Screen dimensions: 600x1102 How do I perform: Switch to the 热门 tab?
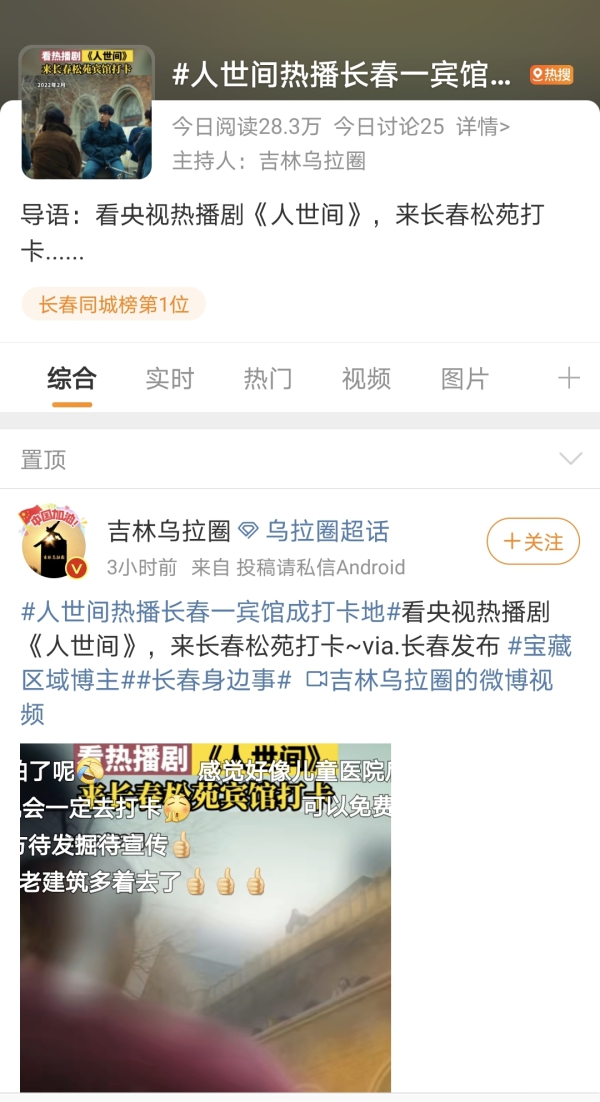coord(267,379)
